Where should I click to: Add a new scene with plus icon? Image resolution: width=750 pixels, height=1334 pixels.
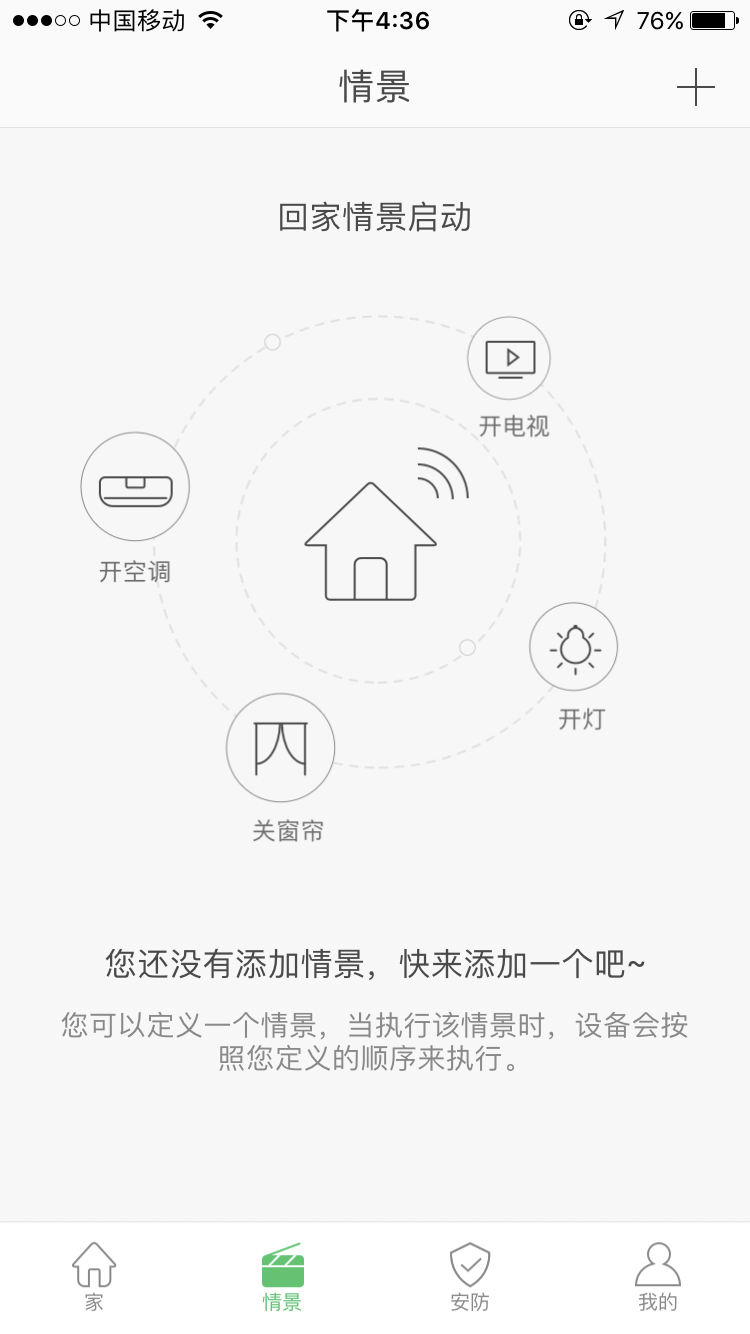tap(695, 88)
